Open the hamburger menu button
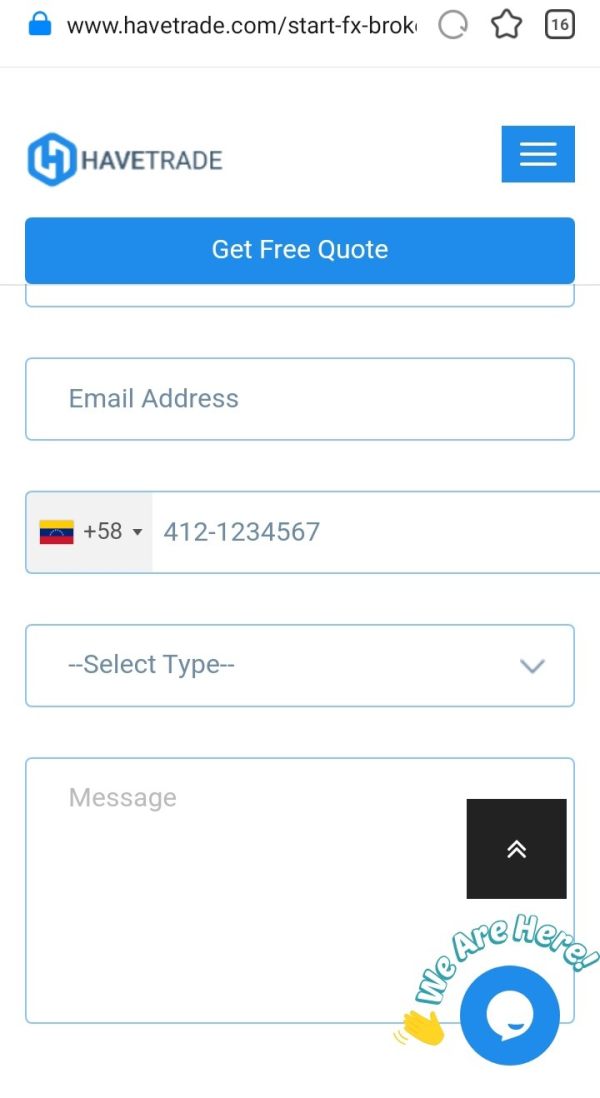 coord(538,154)
